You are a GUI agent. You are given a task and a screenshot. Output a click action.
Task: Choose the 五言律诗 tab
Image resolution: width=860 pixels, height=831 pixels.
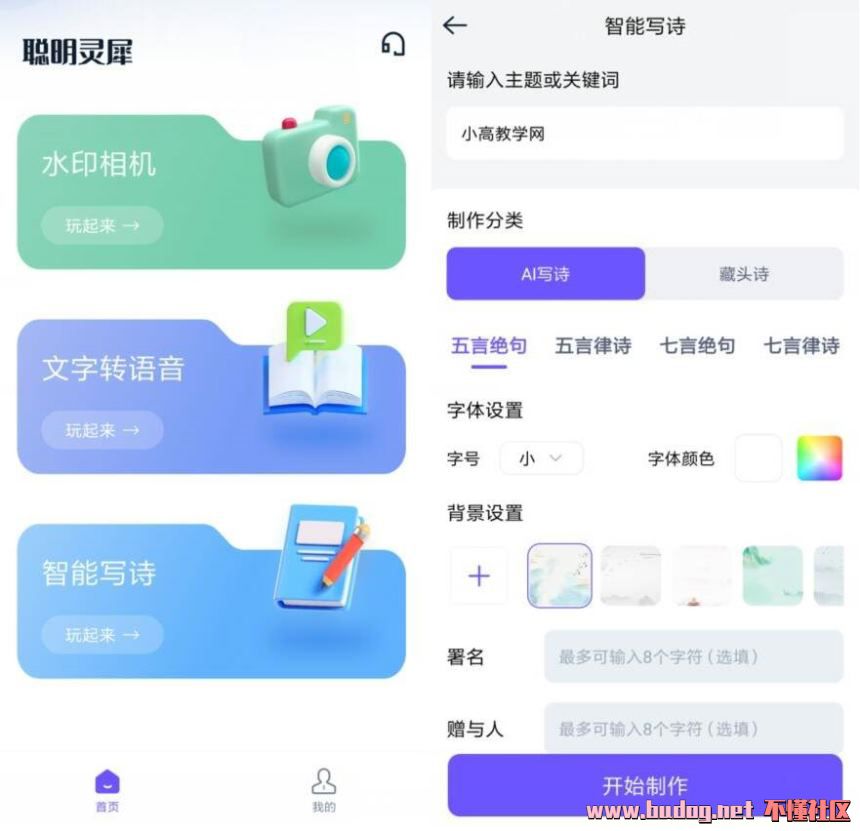(x=593, y=346)
